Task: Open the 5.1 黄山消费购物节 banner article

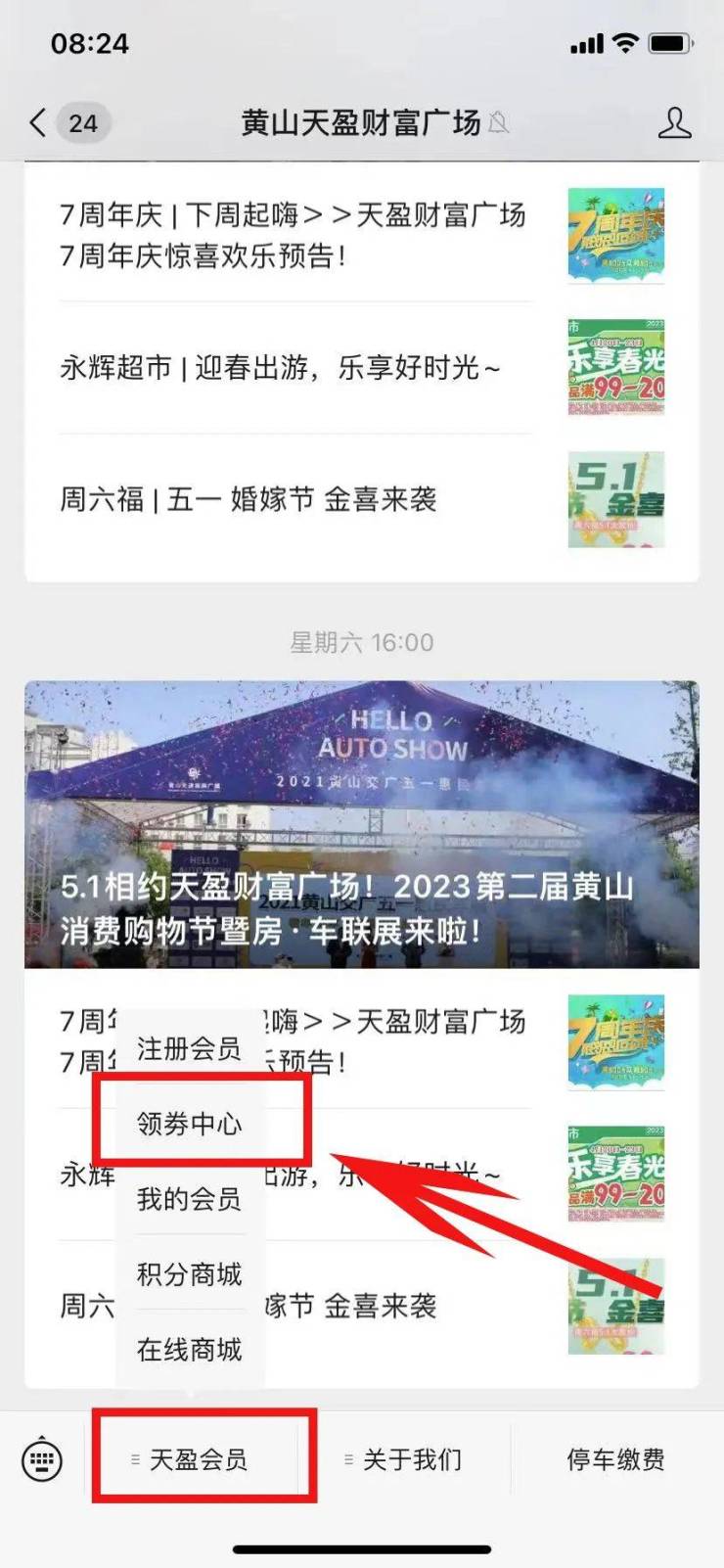Action: (361, 824)
